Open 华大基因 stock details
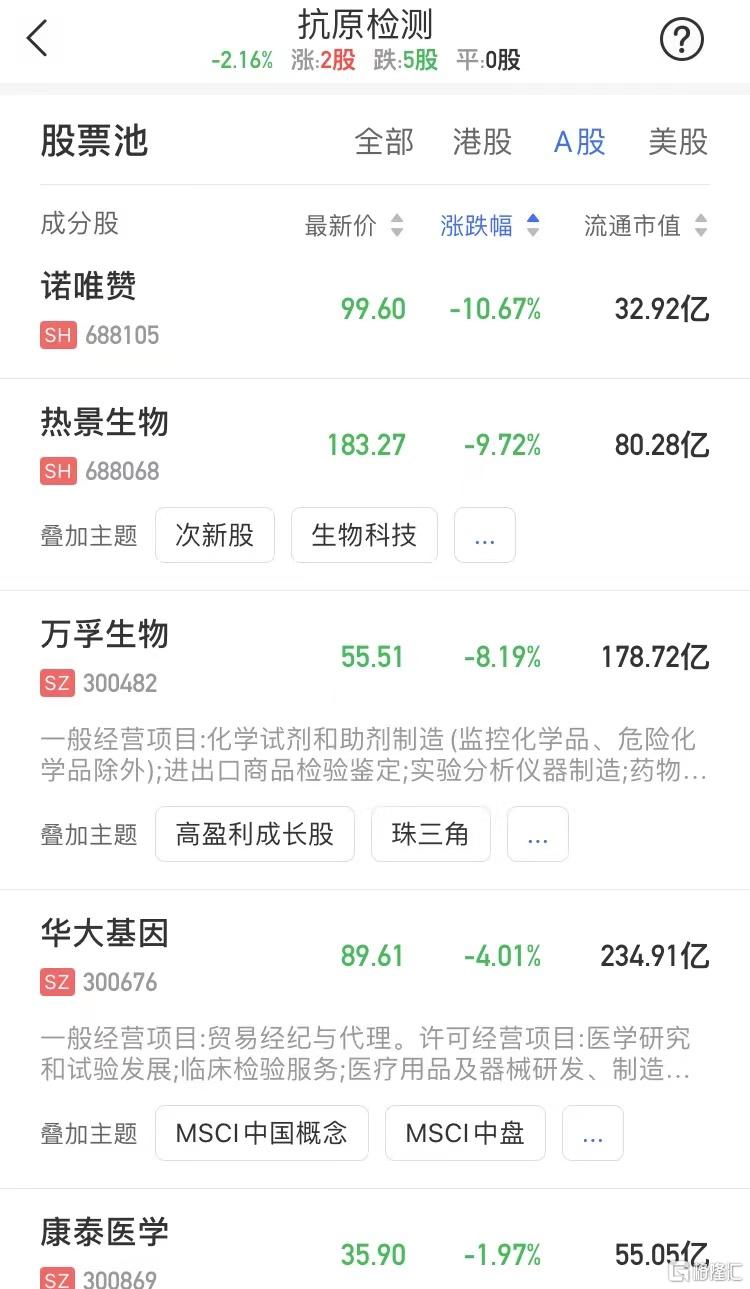Image resolution: width=750 pixels, height=1289 pixels. pyautogui.click(x=375, y=955)
